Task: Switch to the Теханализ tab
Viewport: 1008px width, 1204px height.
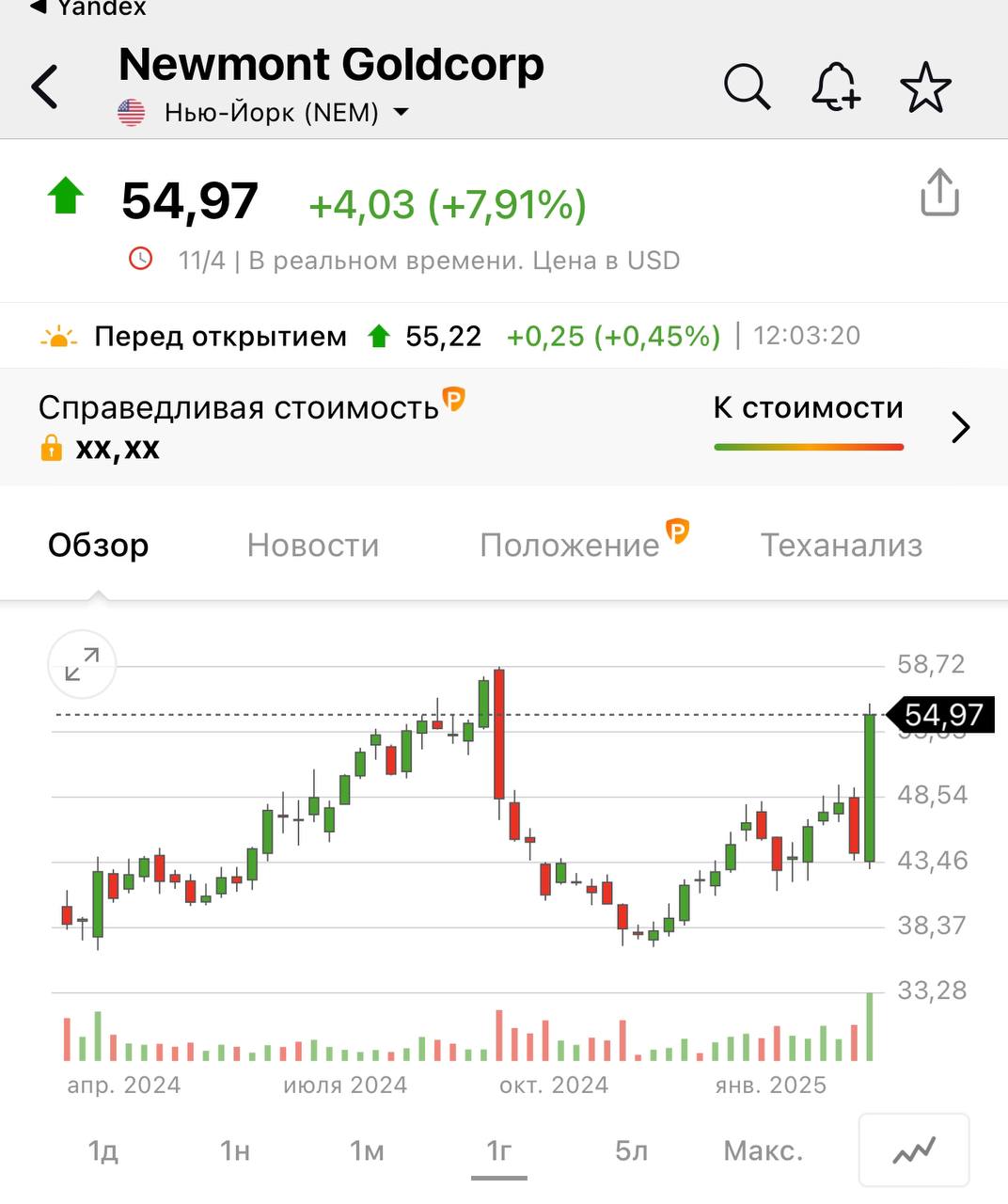Action: click(841, 546)
